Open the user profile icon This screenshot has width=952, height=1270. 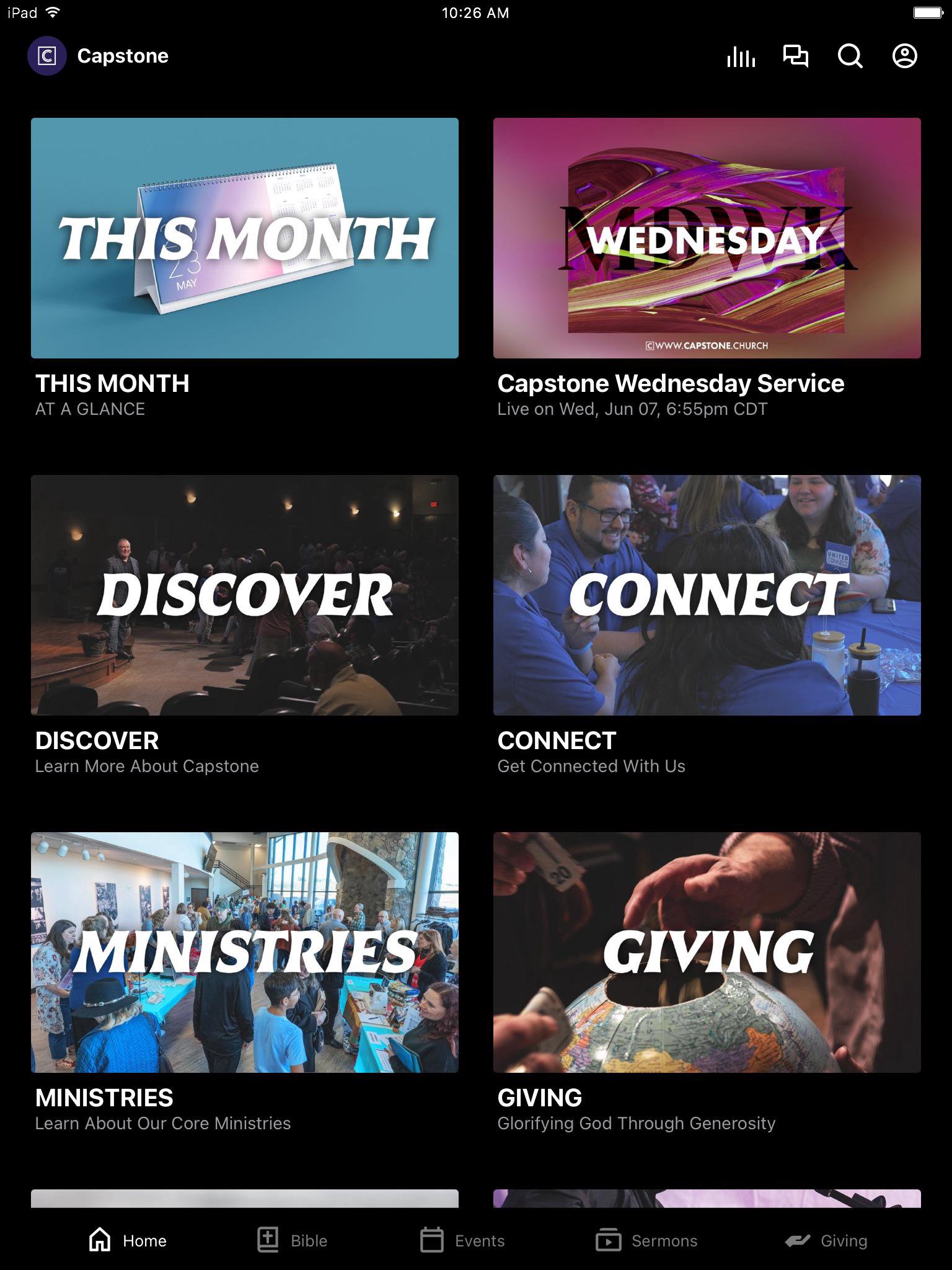click(x=905, y=56)
